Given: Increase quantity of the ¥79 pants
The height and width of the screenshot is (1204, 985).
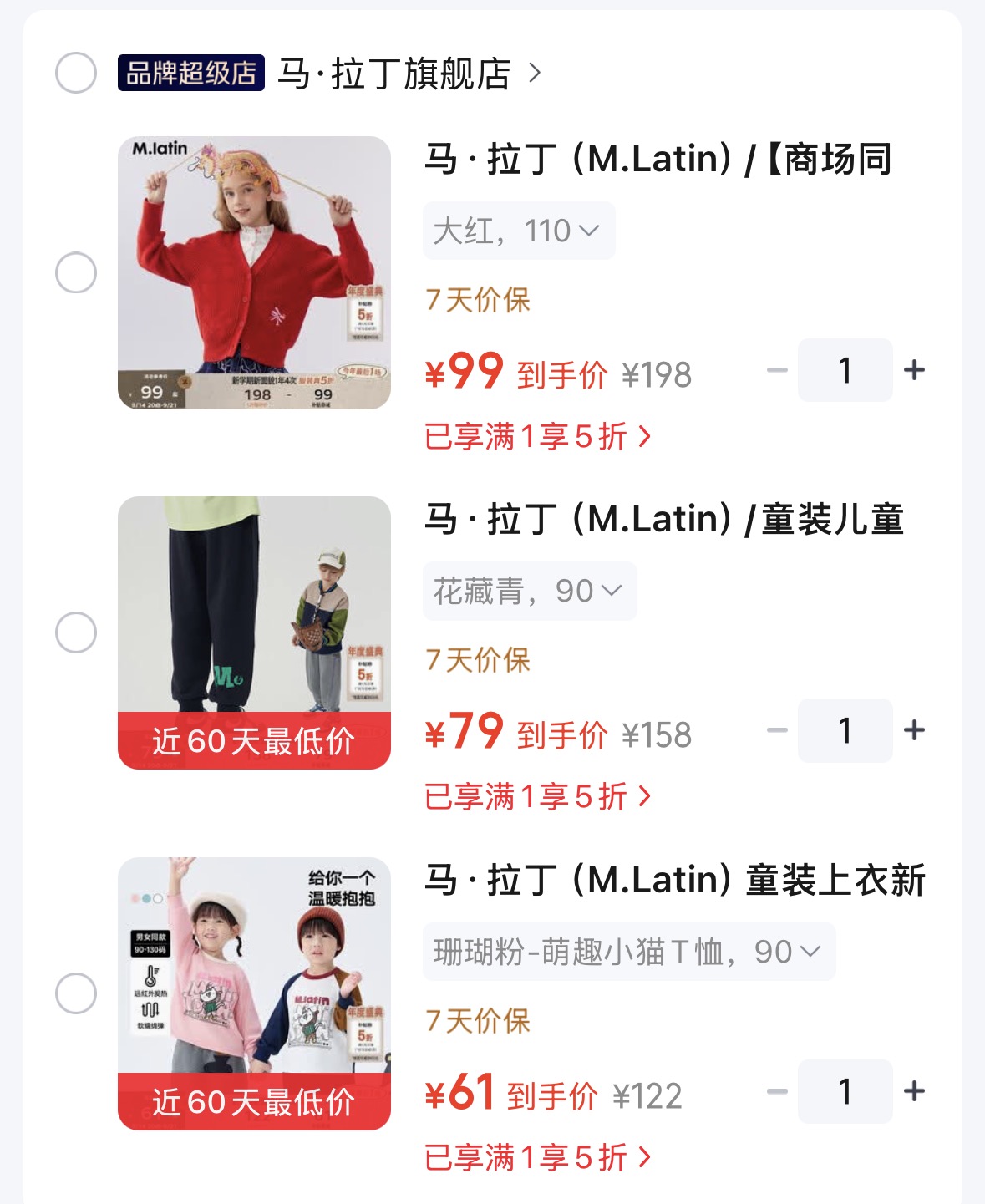Looking at the screenshot, I should pos(914,729).
